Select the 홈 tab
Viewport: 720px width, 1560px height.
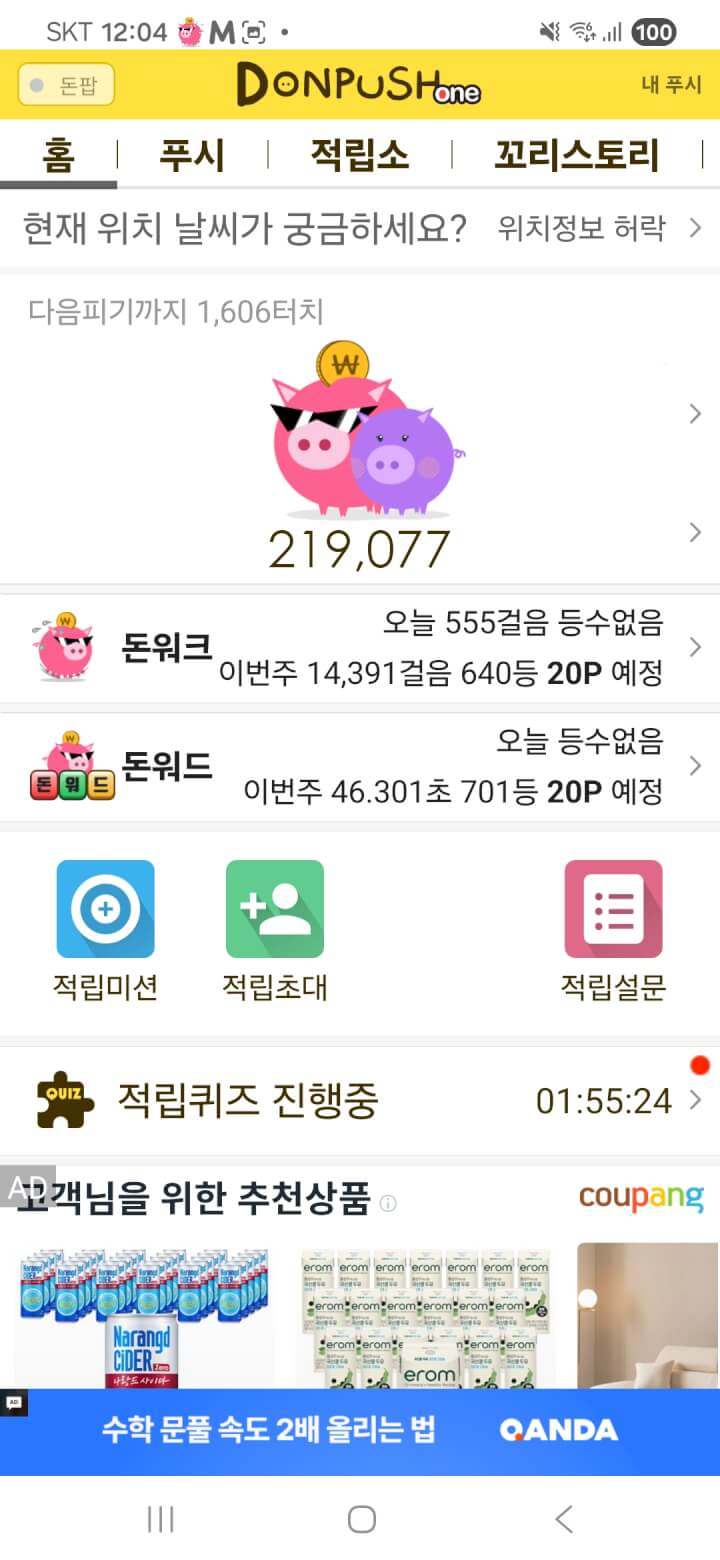click(58, 156)
